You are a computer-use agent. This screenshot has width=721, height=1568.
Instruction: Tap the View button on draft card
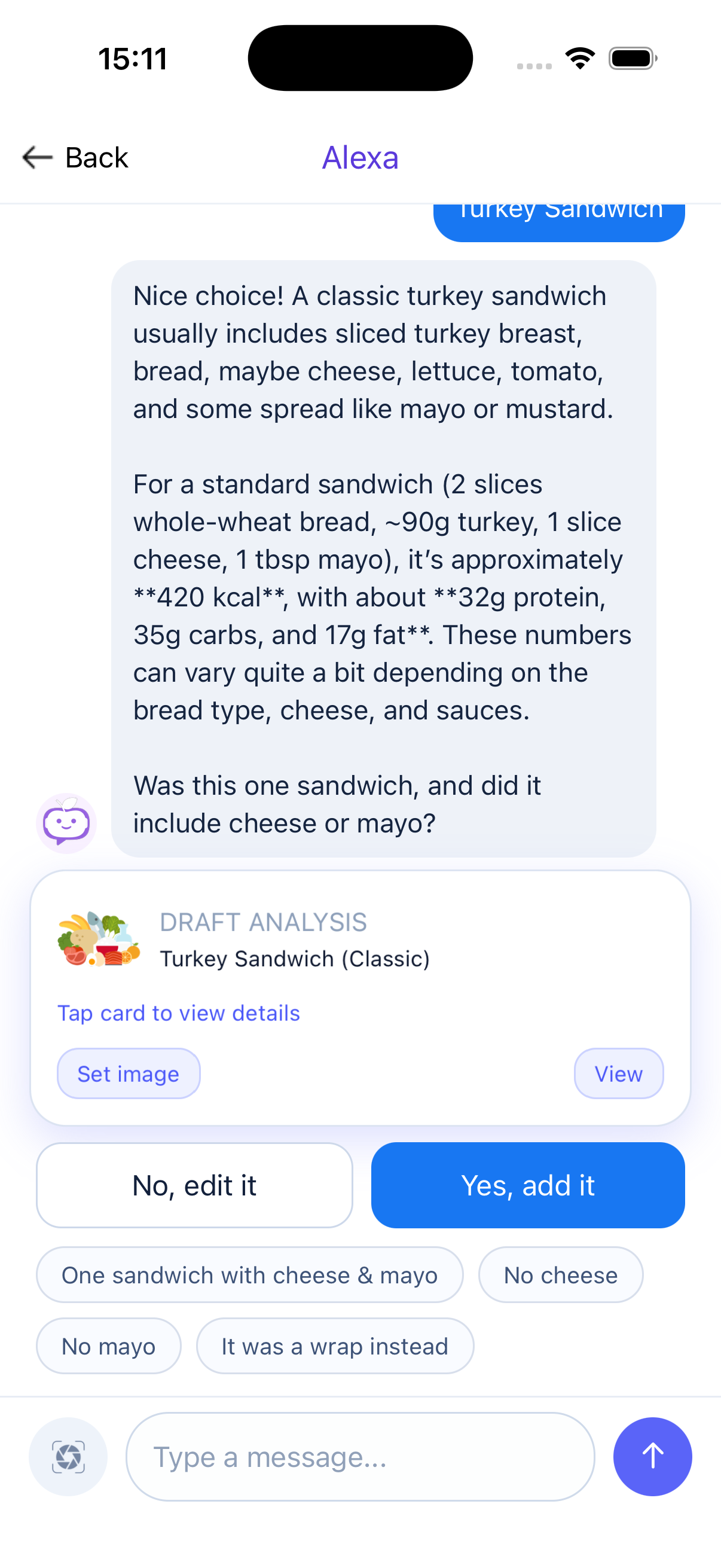618,1073
